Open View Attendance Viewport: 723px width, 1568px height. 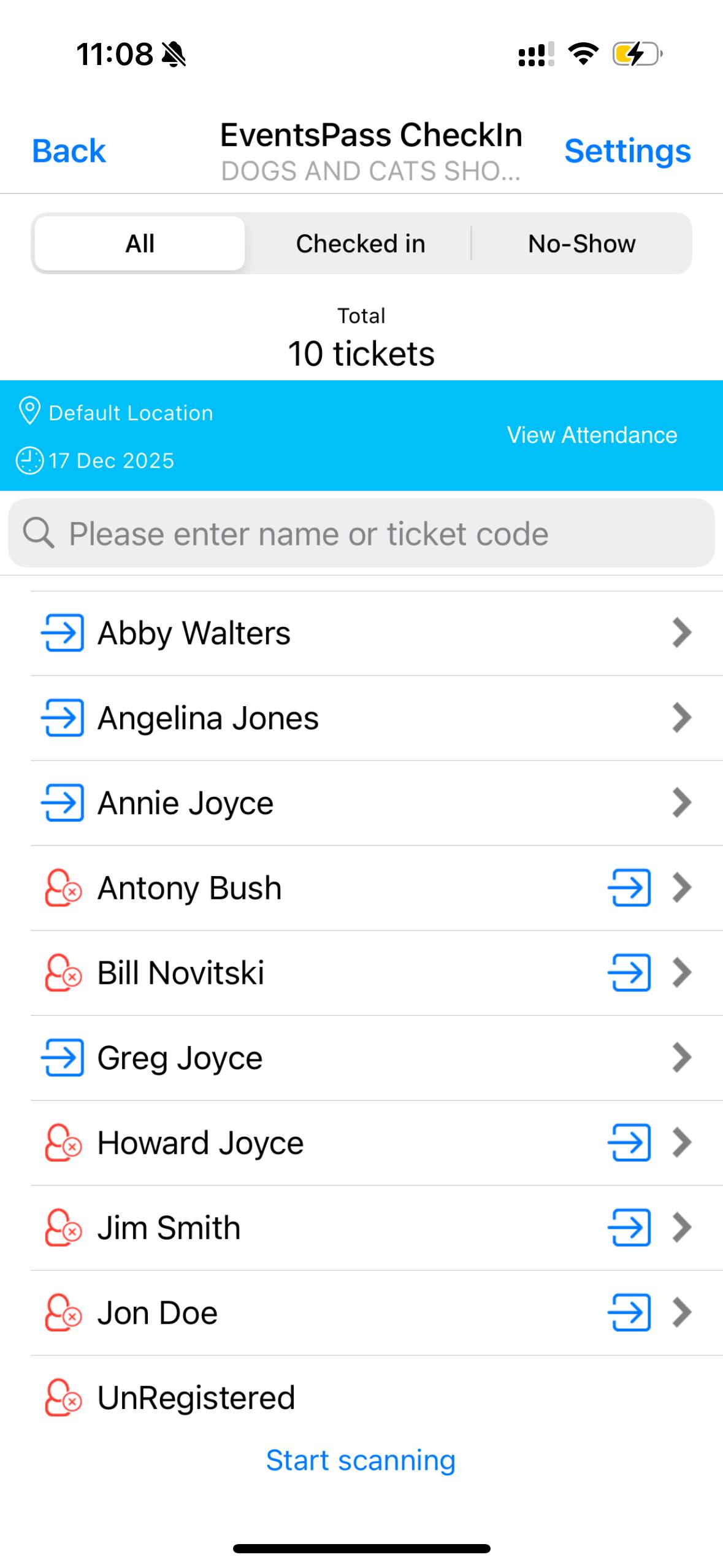click(592, 435)
